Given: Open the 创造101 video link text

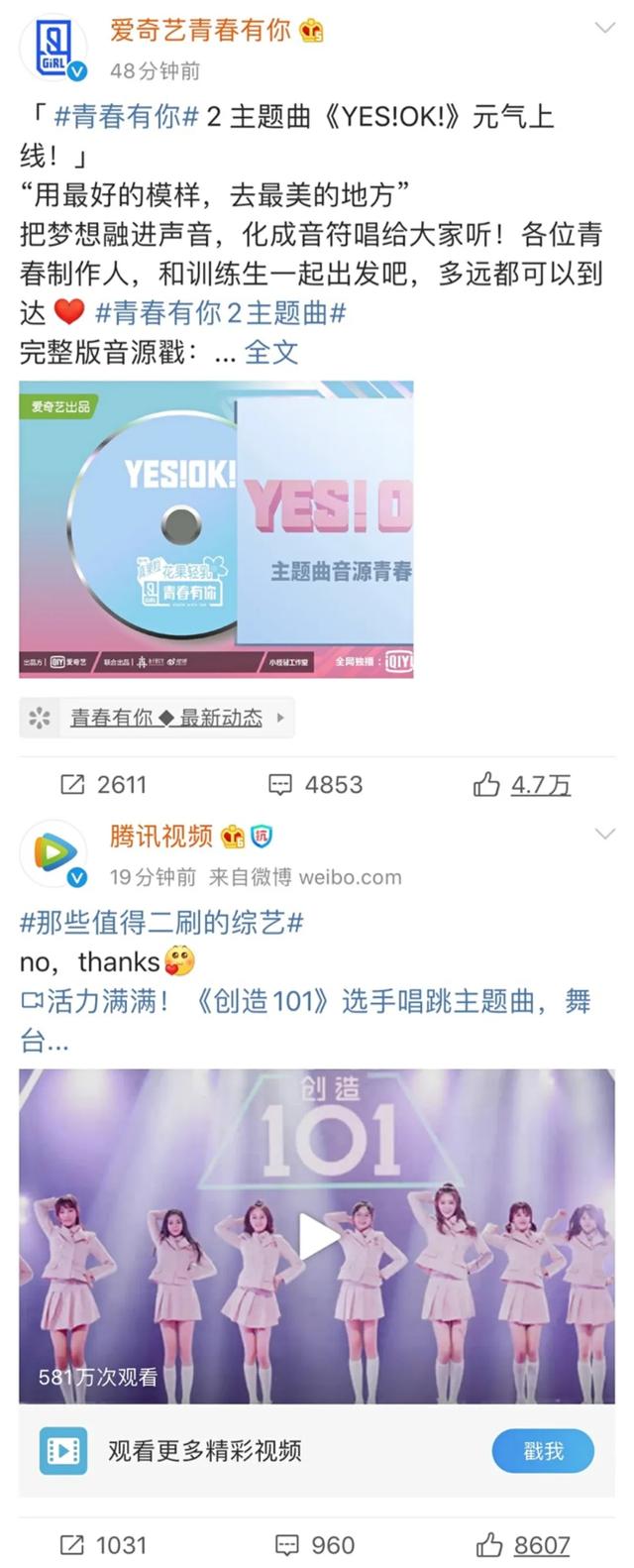Looking at the screenshot, I should click(305, 1001).
